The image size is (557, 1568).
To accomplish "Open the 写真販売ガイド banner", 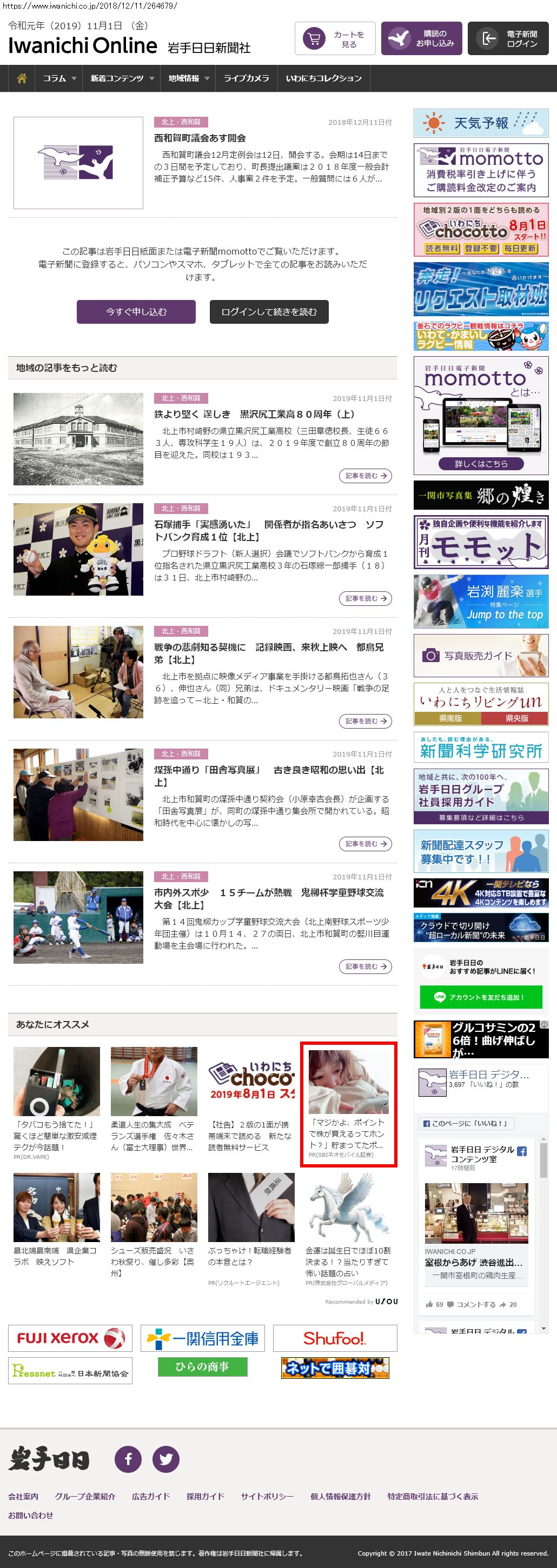I will point(480,656).
